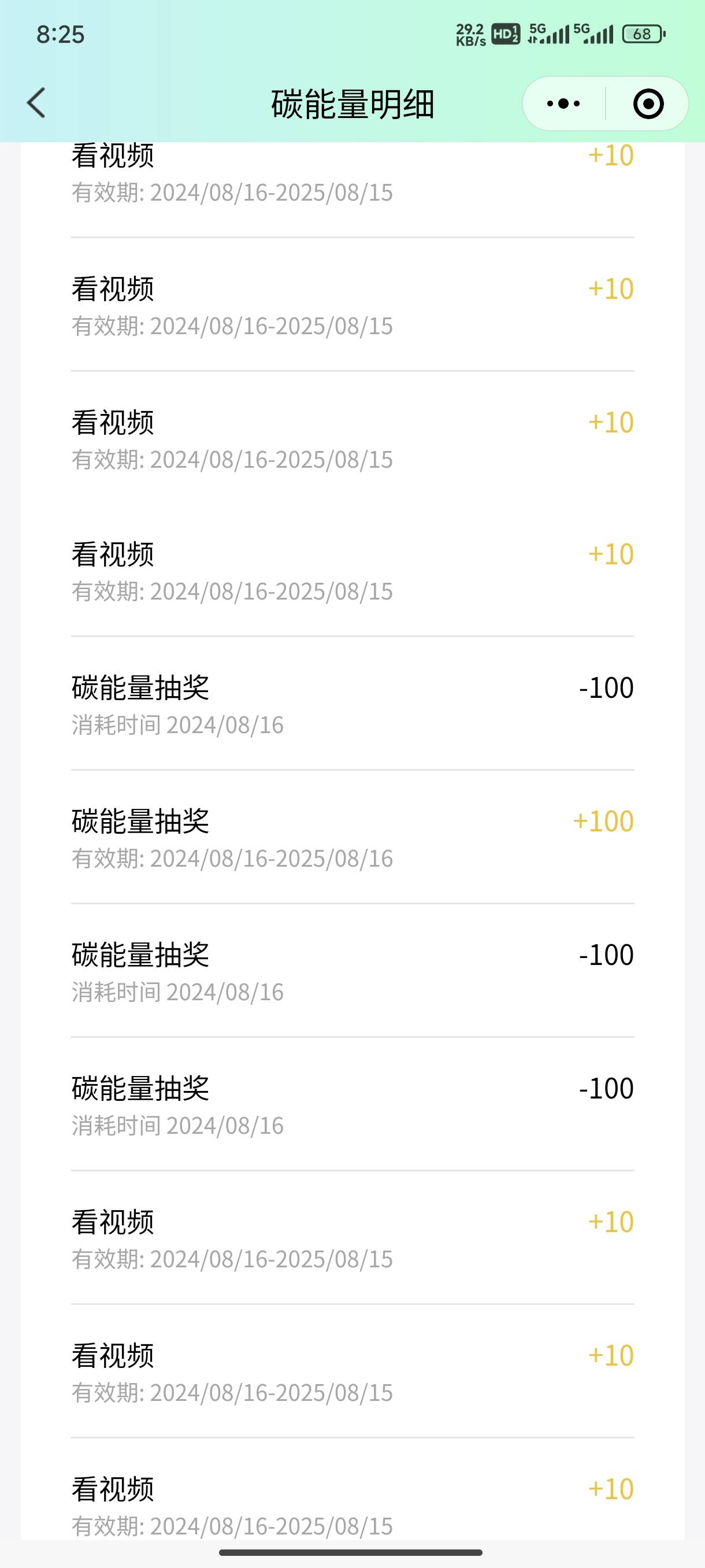This screenshot has width=705, height=1568.
Task: Open the mini program three-dot menu
Action: coord(563,103)
